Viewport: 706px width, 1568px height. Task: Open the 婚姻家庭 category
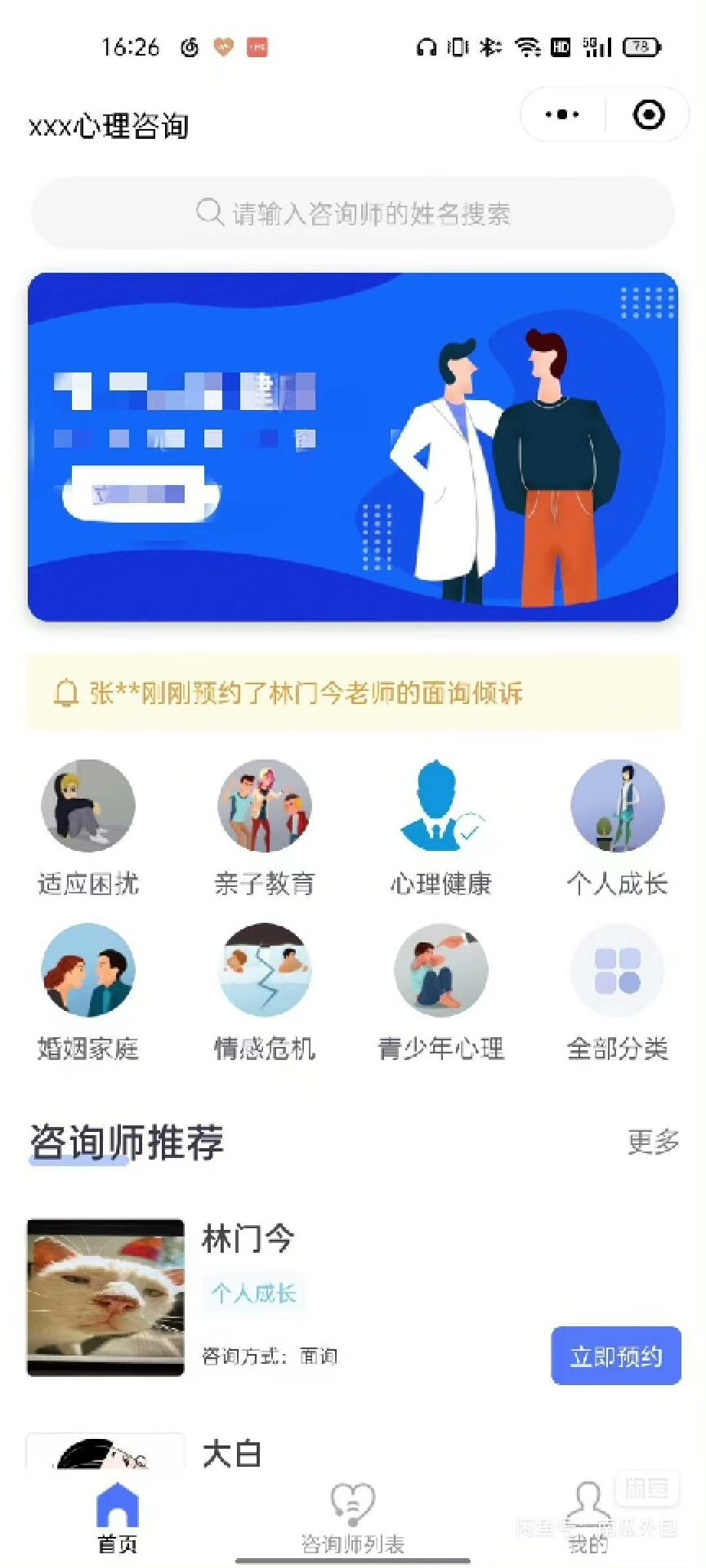point(88,991)
